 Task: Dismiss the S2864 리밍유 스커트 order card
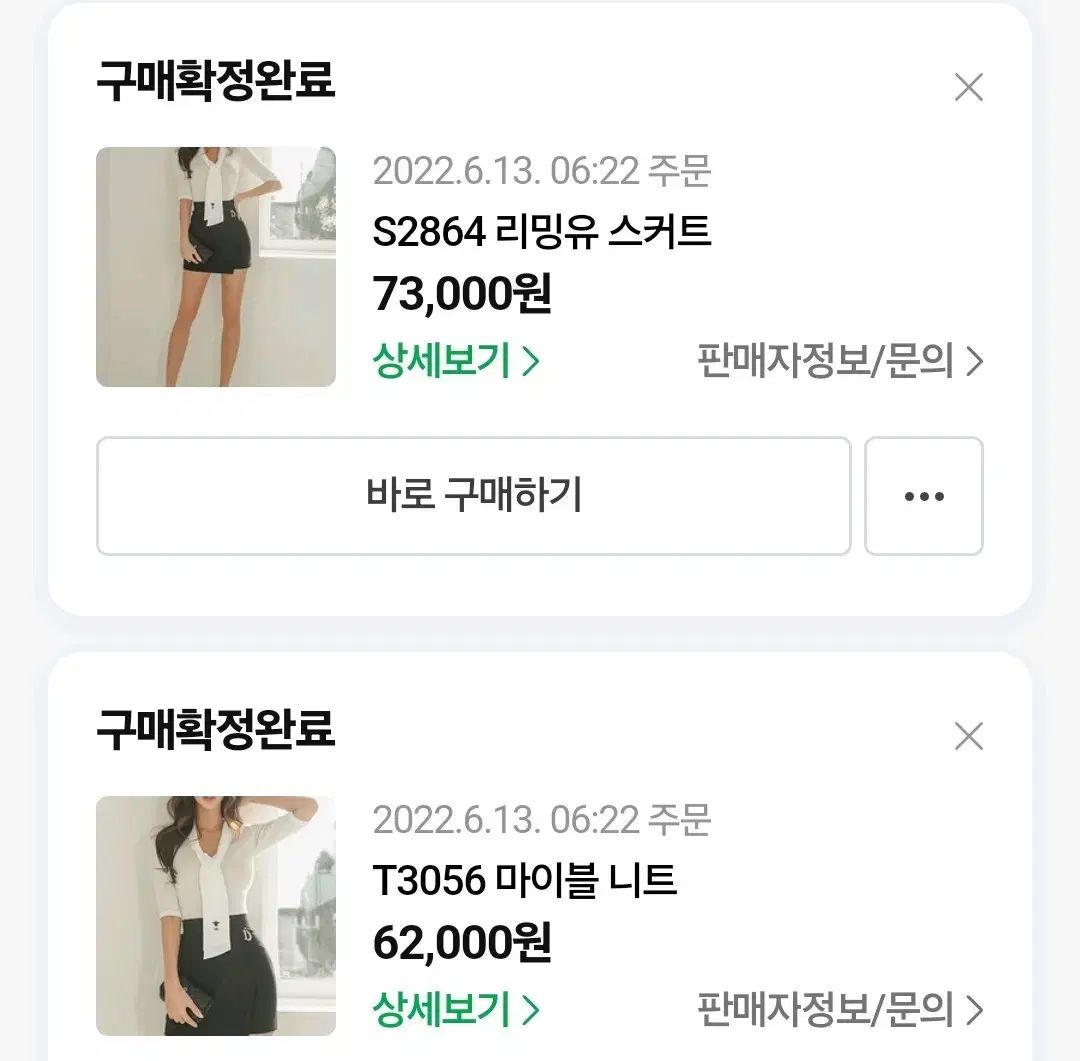tap(968, 88)
